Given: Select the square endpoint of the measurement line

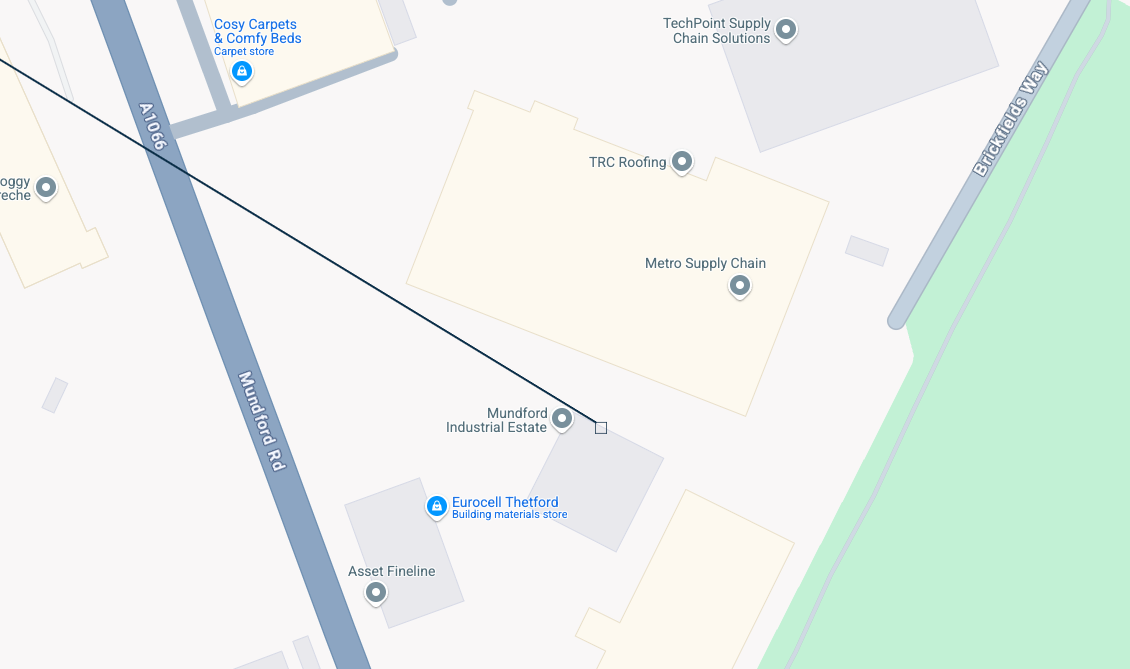Looking at the screenshot, I should coord(601,428).
